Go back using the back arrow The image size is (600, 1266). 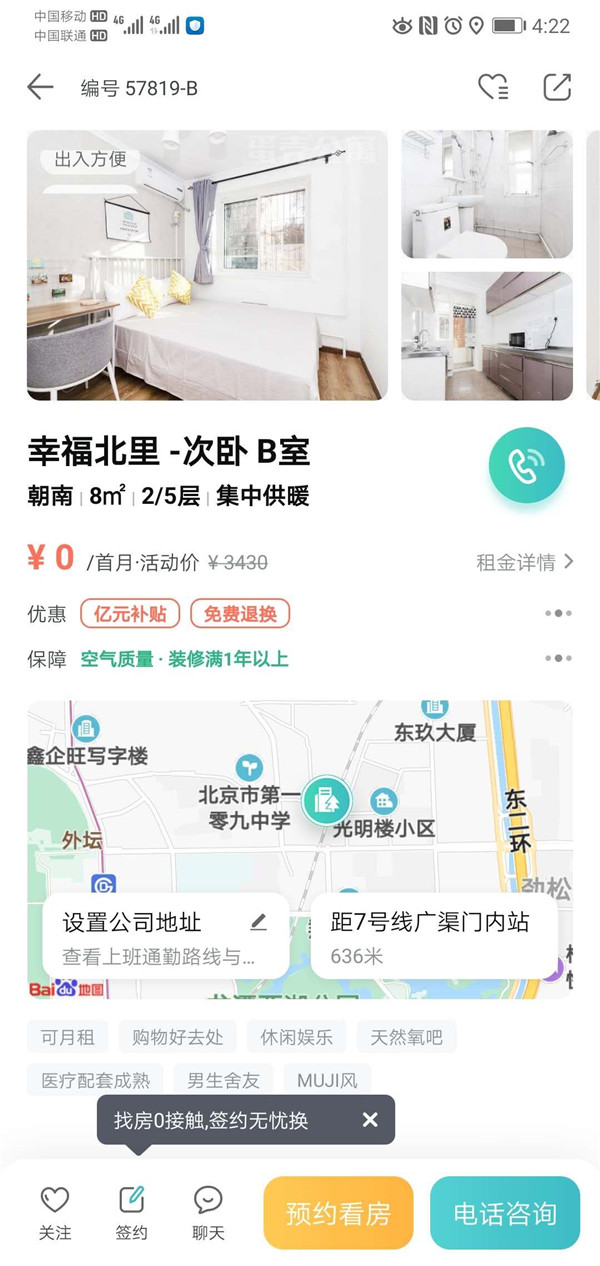coord(40,88)
